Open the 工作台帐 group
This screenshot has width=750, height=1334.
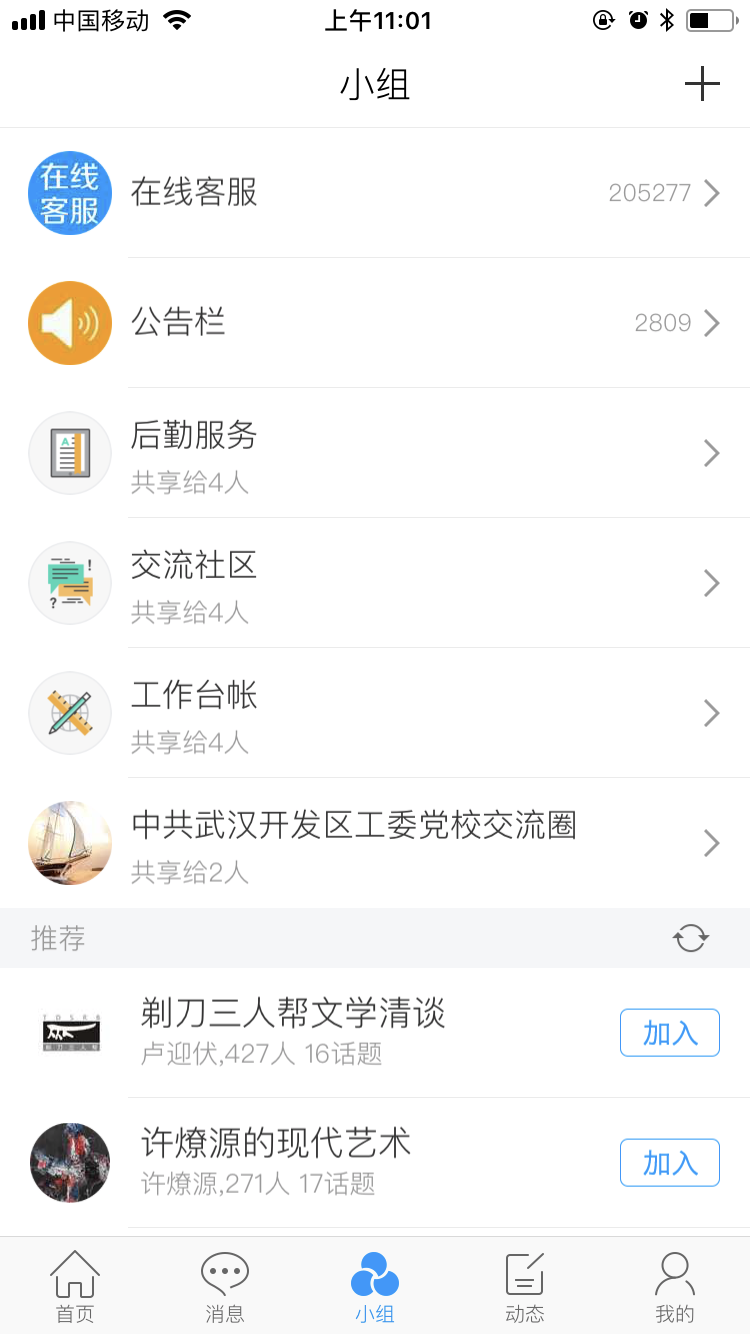point(375,713)
